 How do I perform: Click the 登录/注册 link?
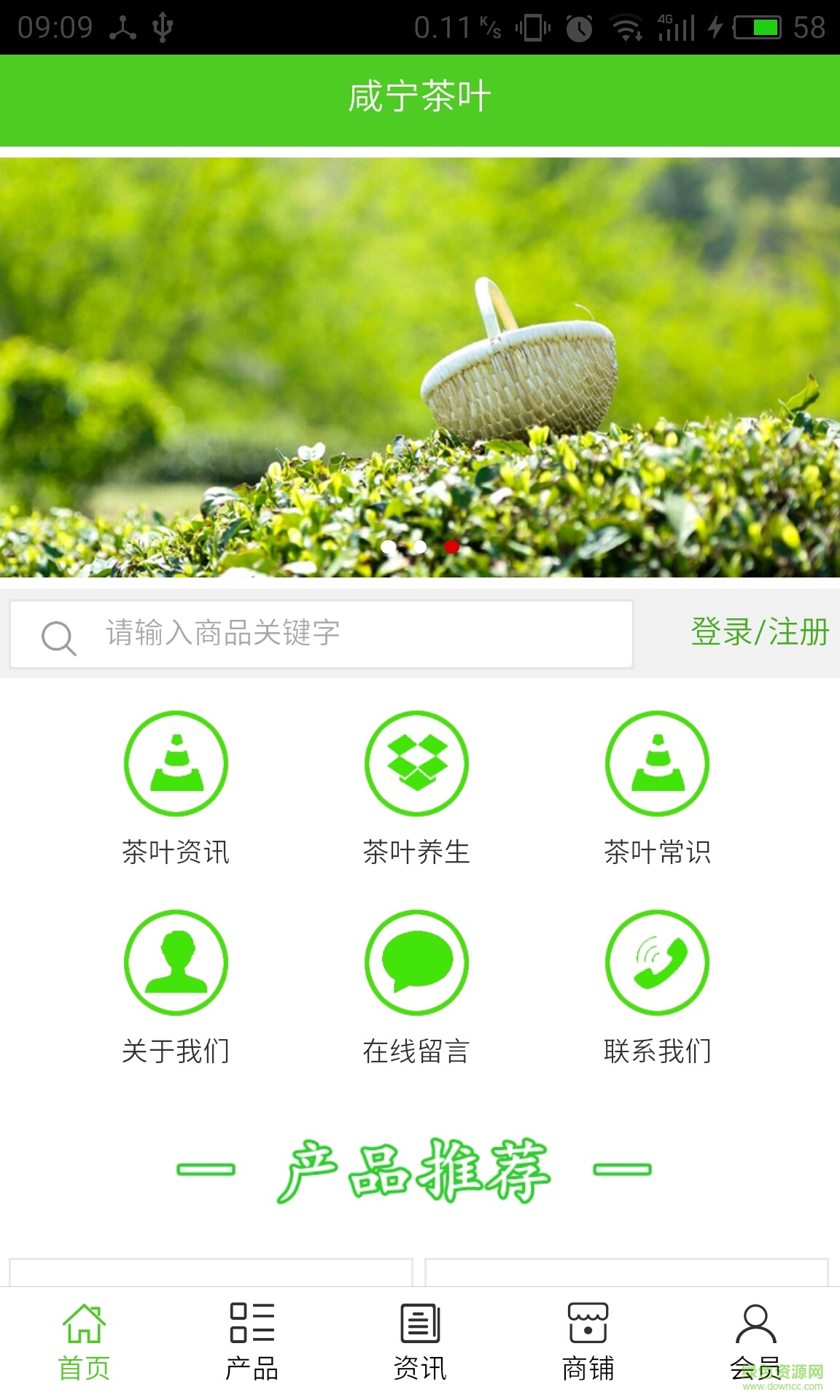pyautogui.click(x=760, y=633)
